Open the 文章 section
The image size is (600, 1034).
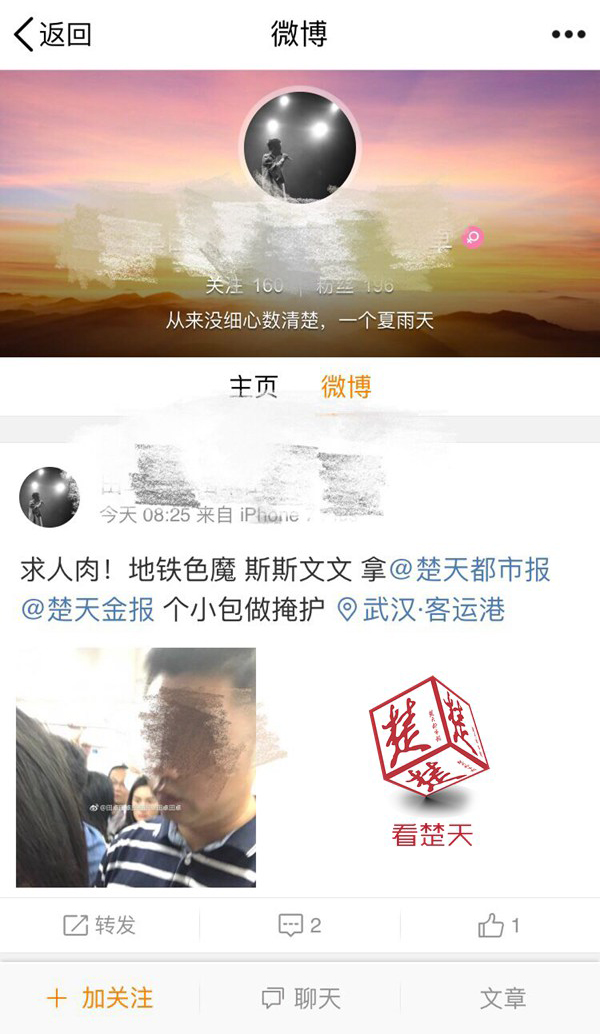coord(502,997)
